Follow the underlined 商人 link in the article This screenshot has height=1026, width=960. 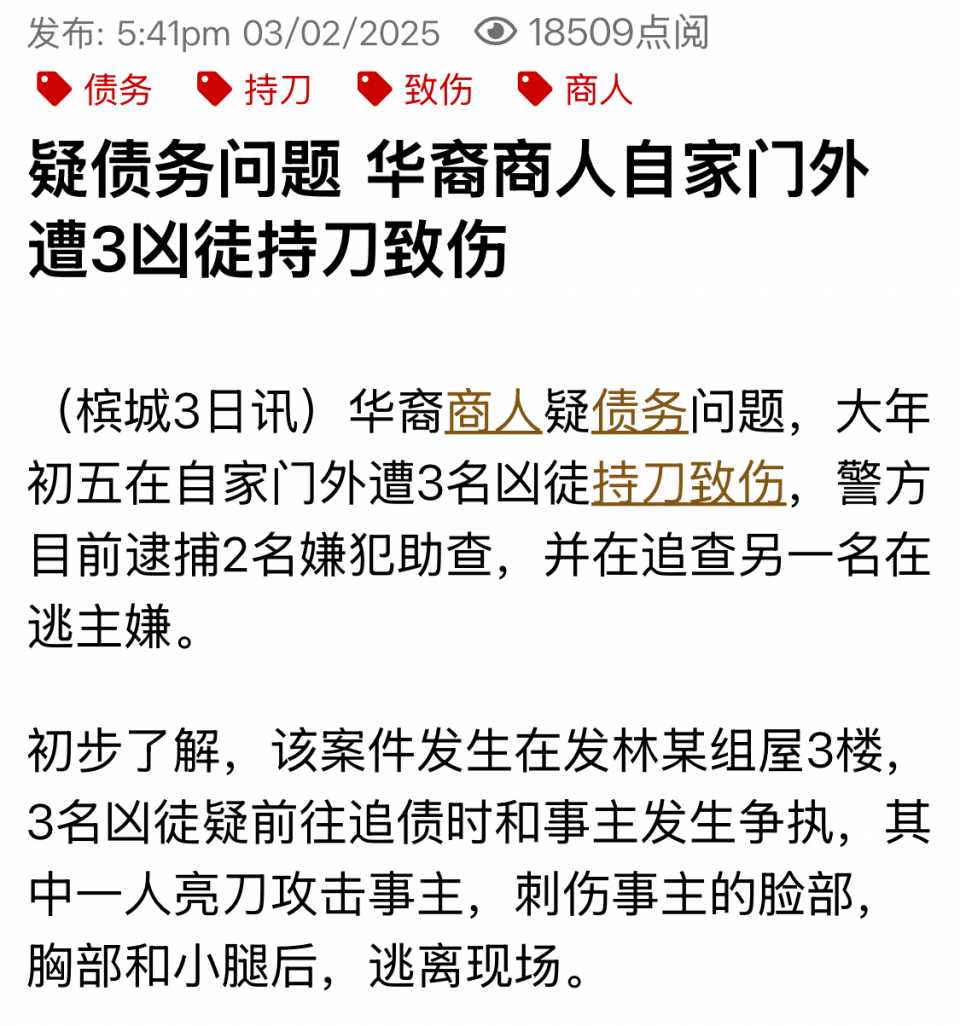point(492,413)
